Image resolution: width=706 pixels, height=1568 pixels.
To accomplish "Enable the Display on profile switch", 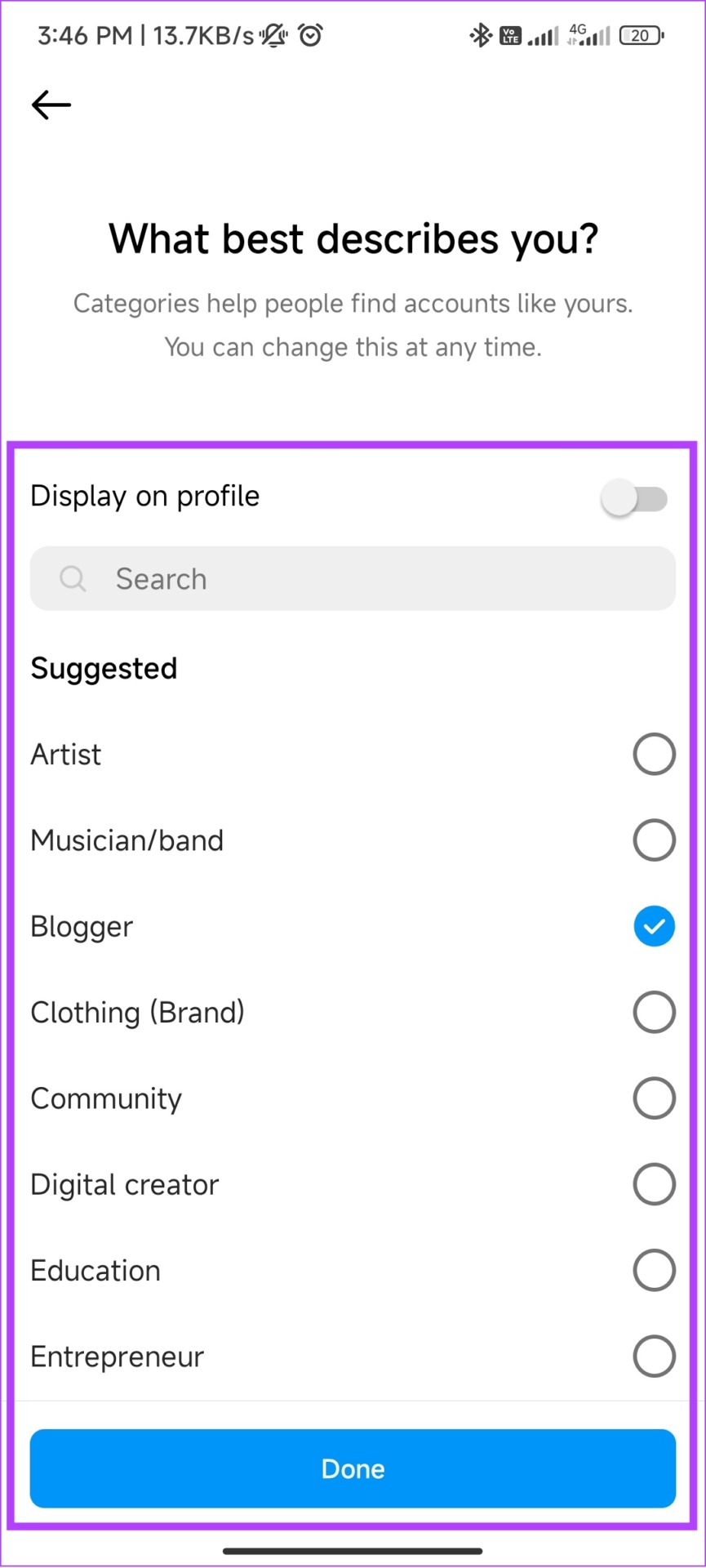I will click(634, 497).
